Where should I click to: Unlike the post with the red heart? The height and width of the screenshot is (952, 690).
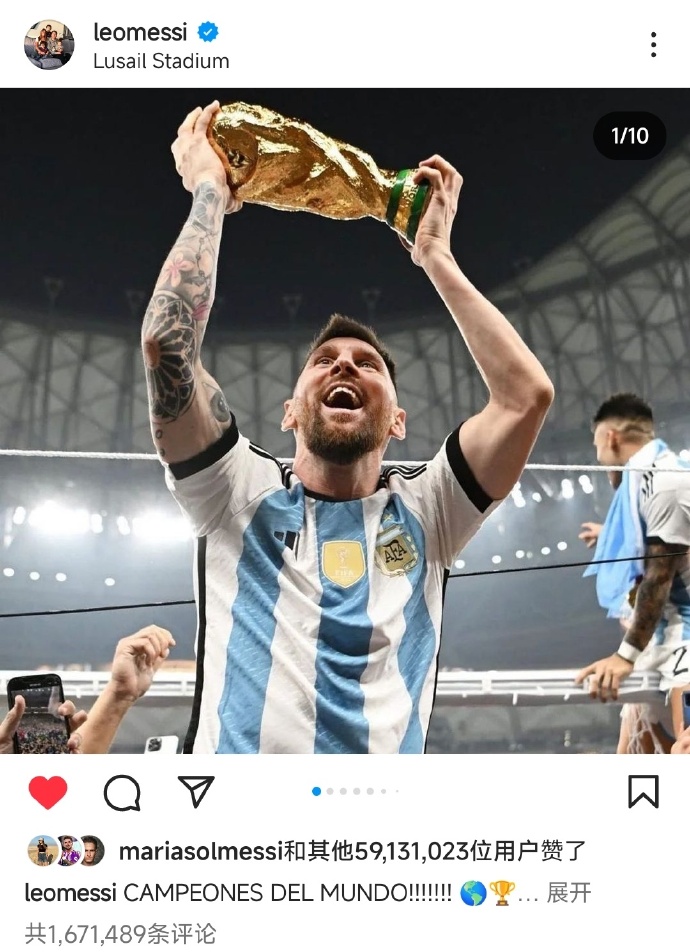[x=47, y=792]
